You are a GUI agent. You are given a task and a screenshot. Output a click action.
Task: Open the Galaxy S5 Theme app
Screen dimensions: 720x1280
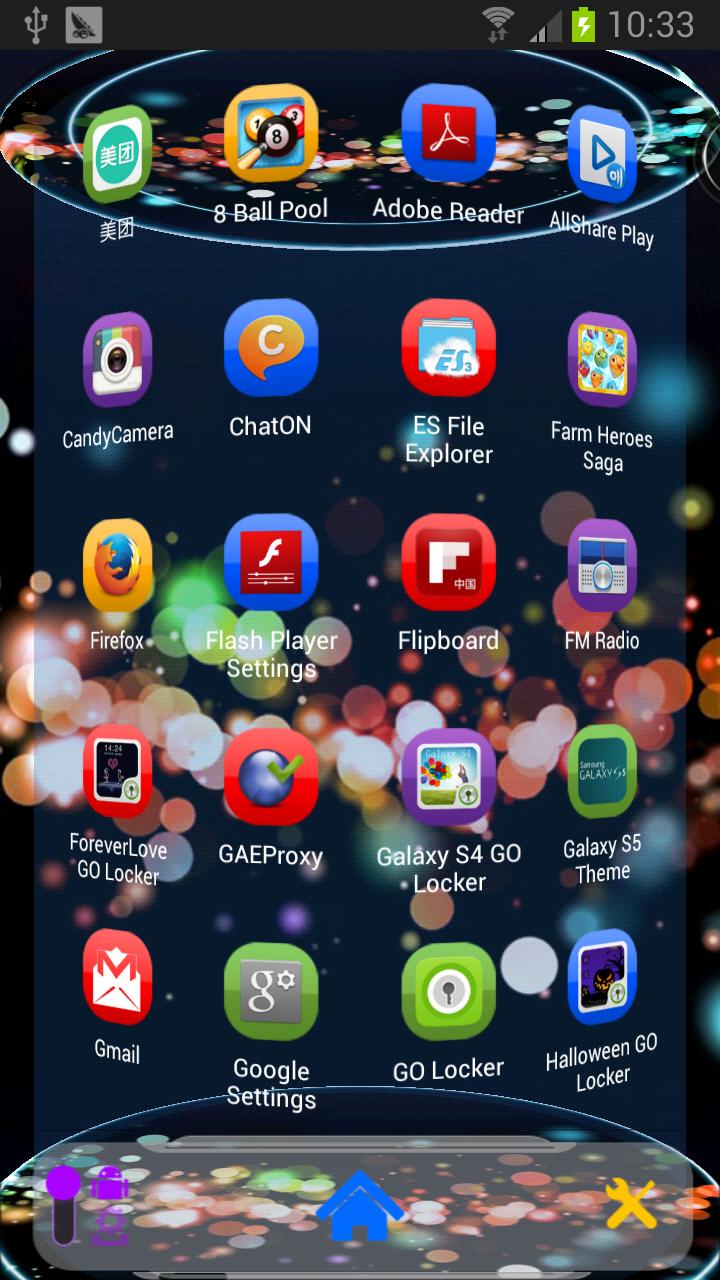(602, 772)
